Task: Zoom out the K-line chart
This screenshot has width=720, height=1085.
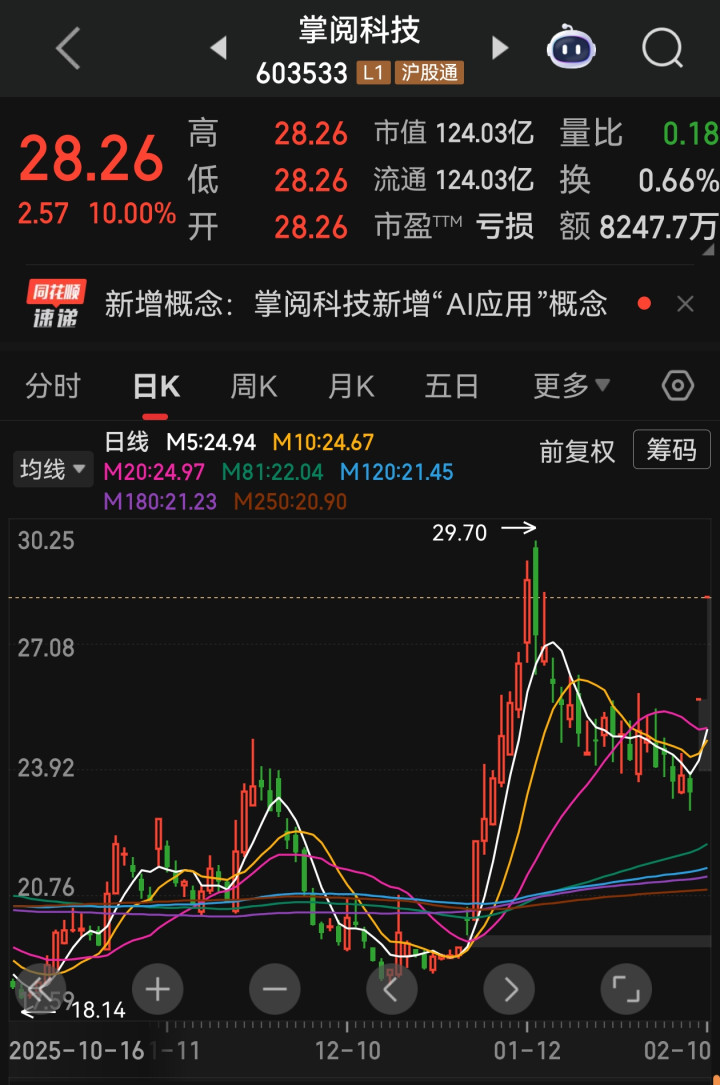Action: 274,990
